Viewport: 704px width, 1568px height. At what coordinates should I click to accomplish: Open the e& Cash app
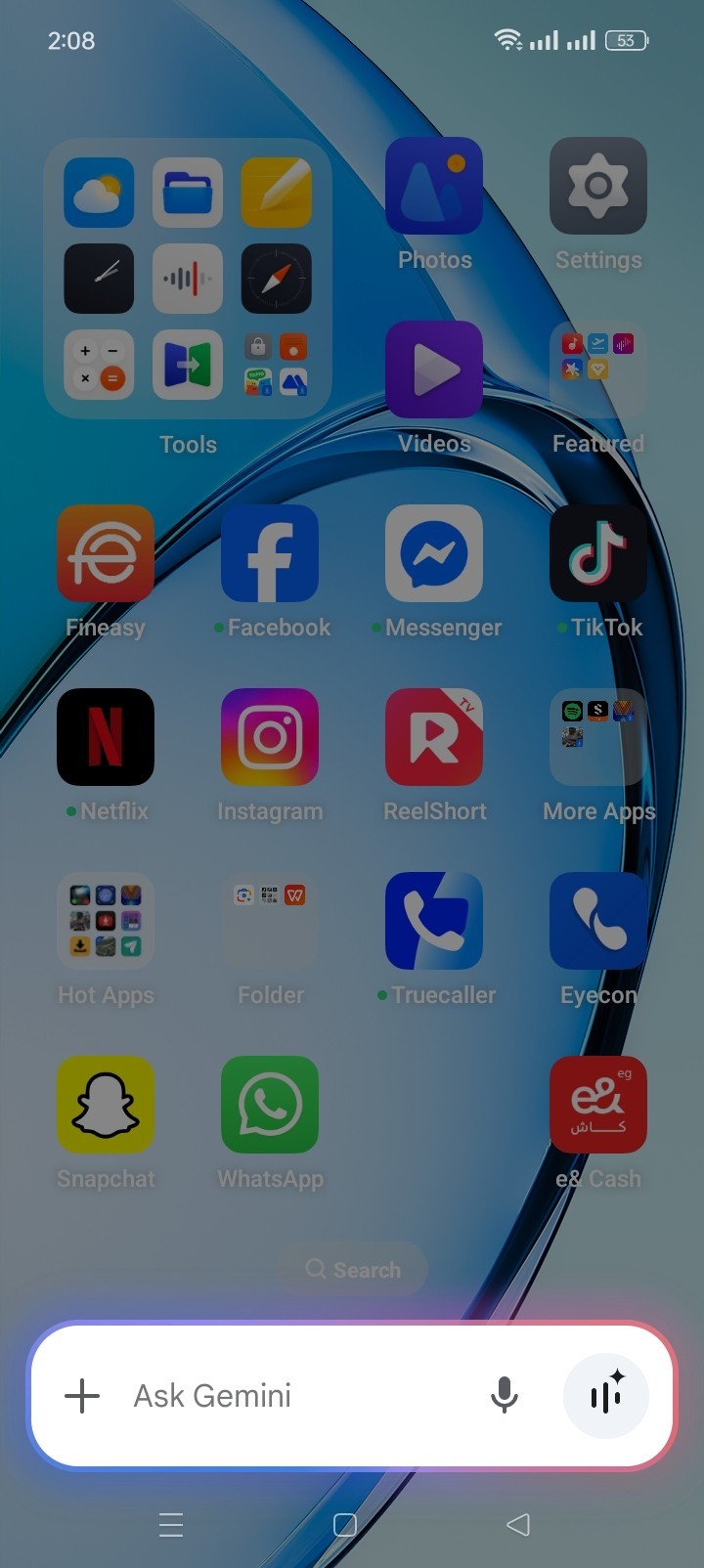click(597, 1105)
